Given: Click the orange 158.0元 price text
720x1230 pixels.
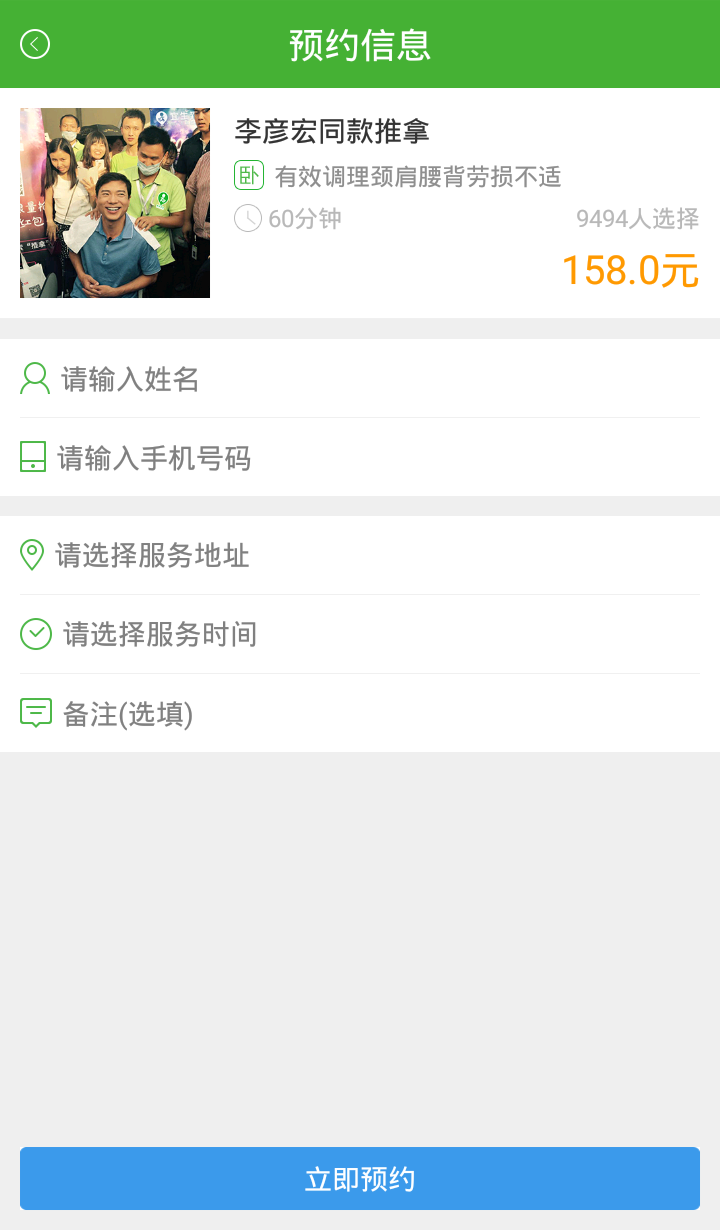Looking at the screenshot, I should (x=629, y=268).
